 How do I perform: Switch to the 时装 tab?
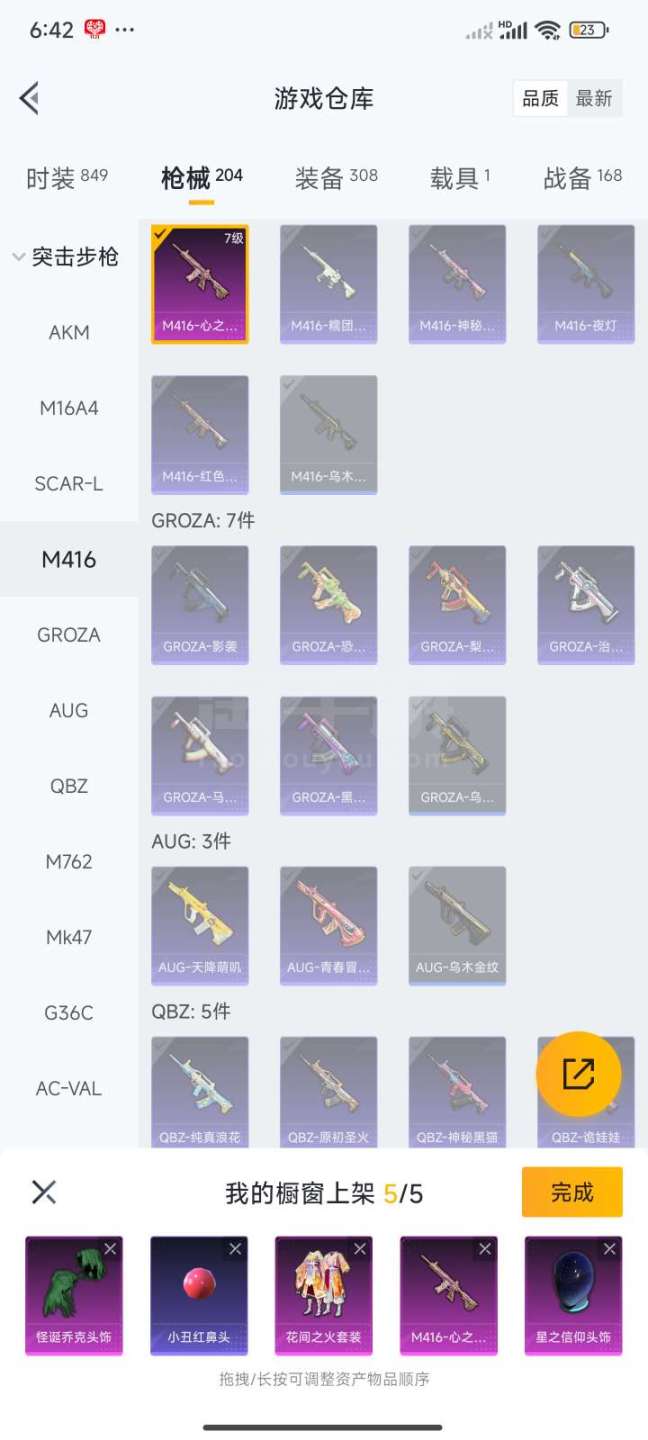pos(65,178)
